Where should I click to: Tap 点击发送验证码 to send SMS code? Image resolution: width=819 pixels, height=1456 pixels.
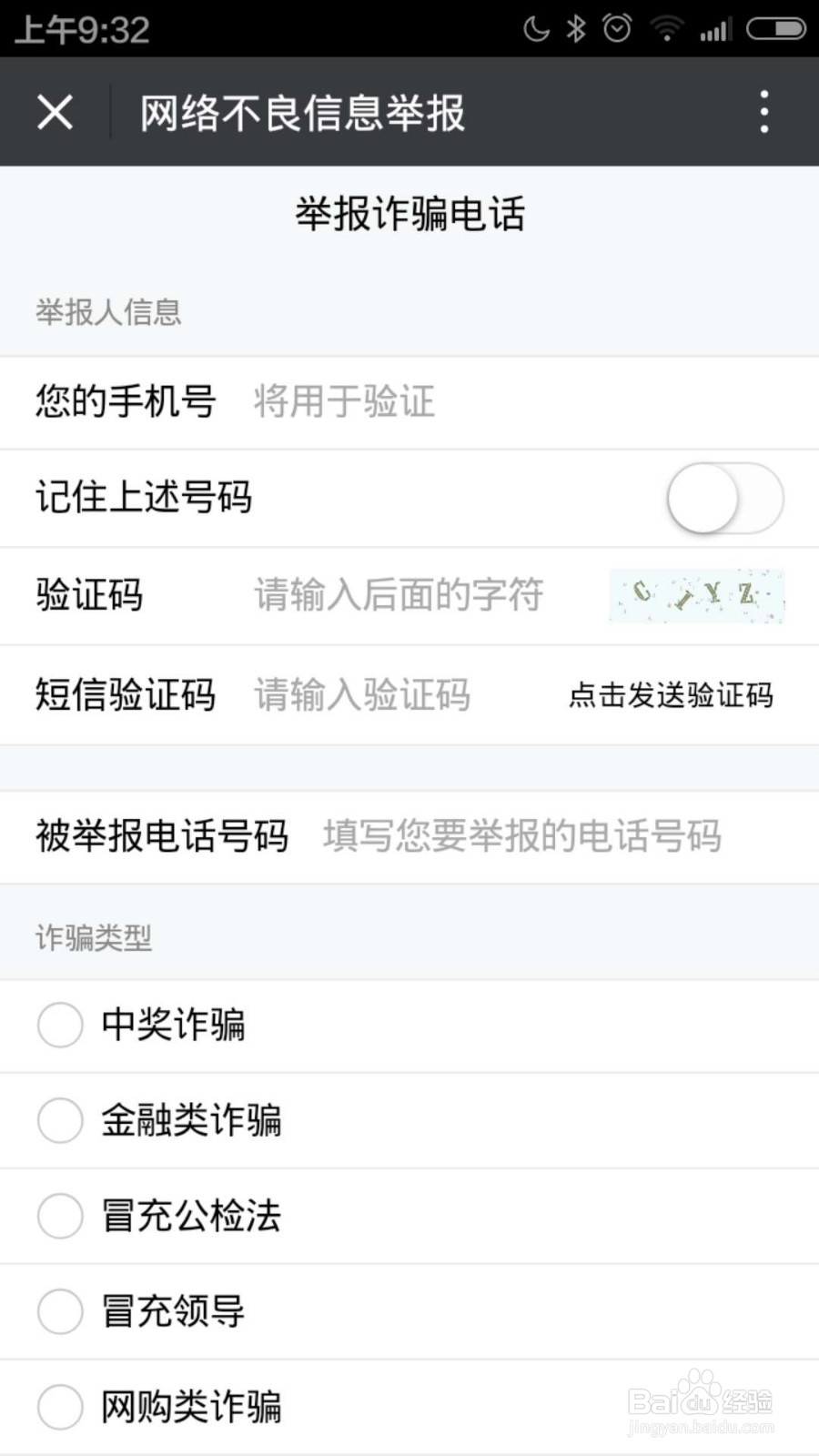tap(671, 695)
